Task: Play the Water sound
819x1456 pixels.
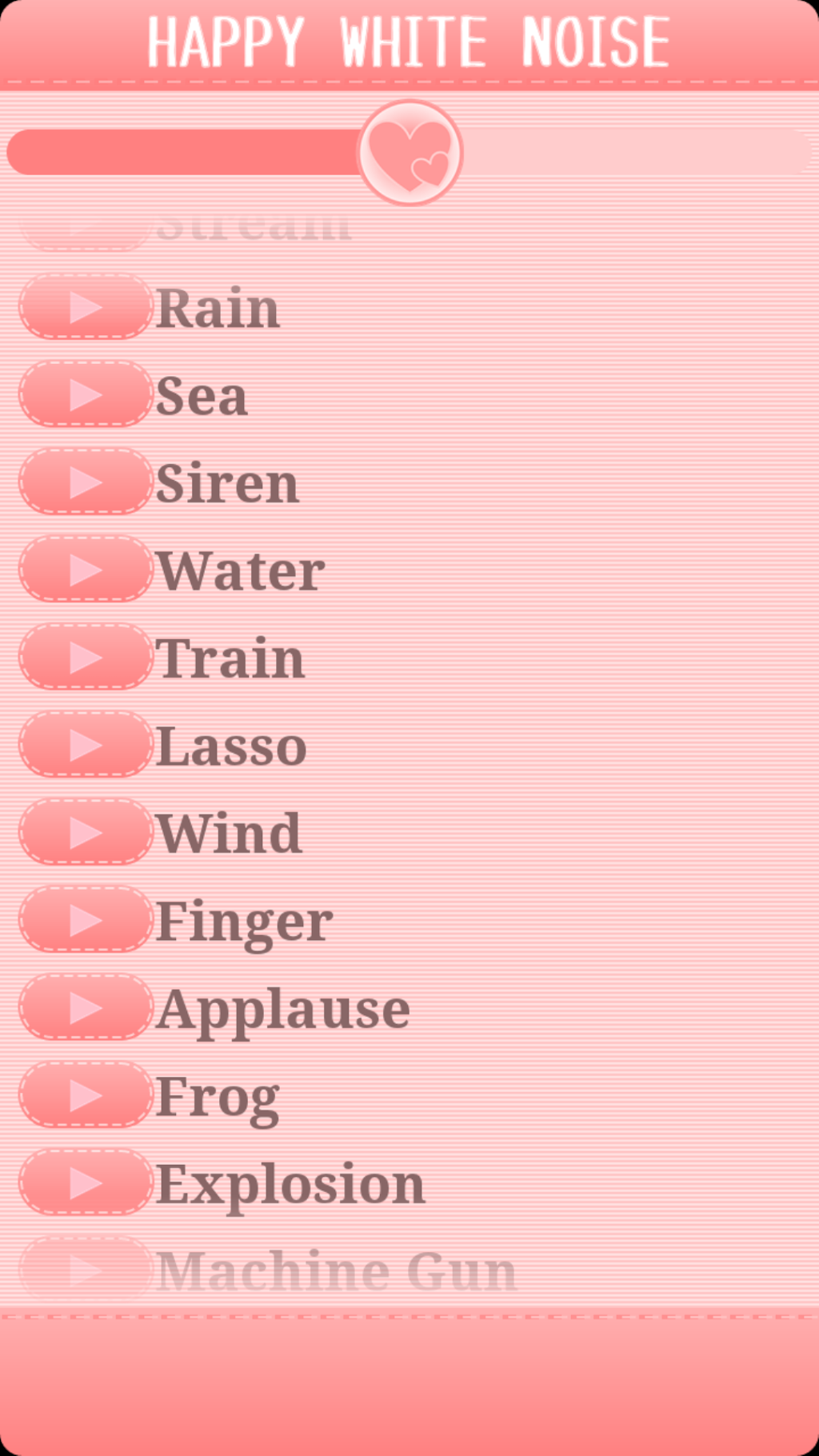Action: [x=86, y=570]
